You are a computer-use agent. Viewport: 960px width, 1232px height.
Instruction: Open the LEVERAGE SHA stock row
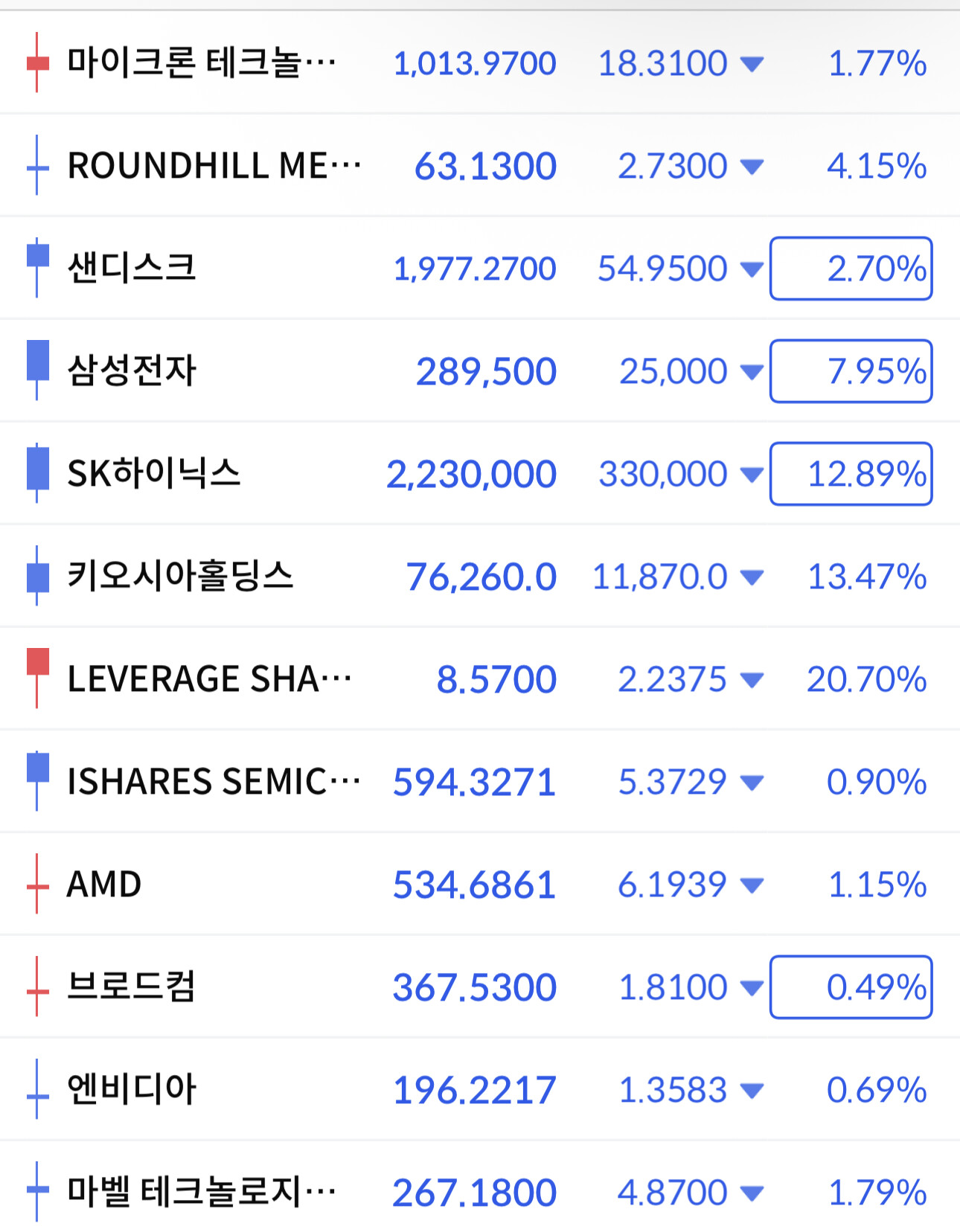click(x=480, y=678)
